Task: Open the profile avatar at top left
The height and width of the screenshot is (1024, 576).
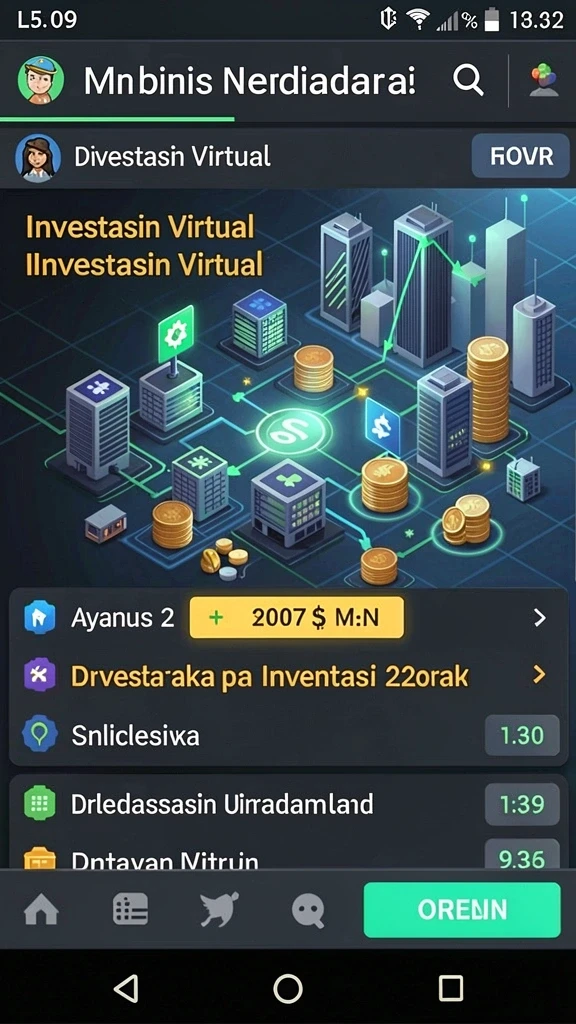Action: 41,80
